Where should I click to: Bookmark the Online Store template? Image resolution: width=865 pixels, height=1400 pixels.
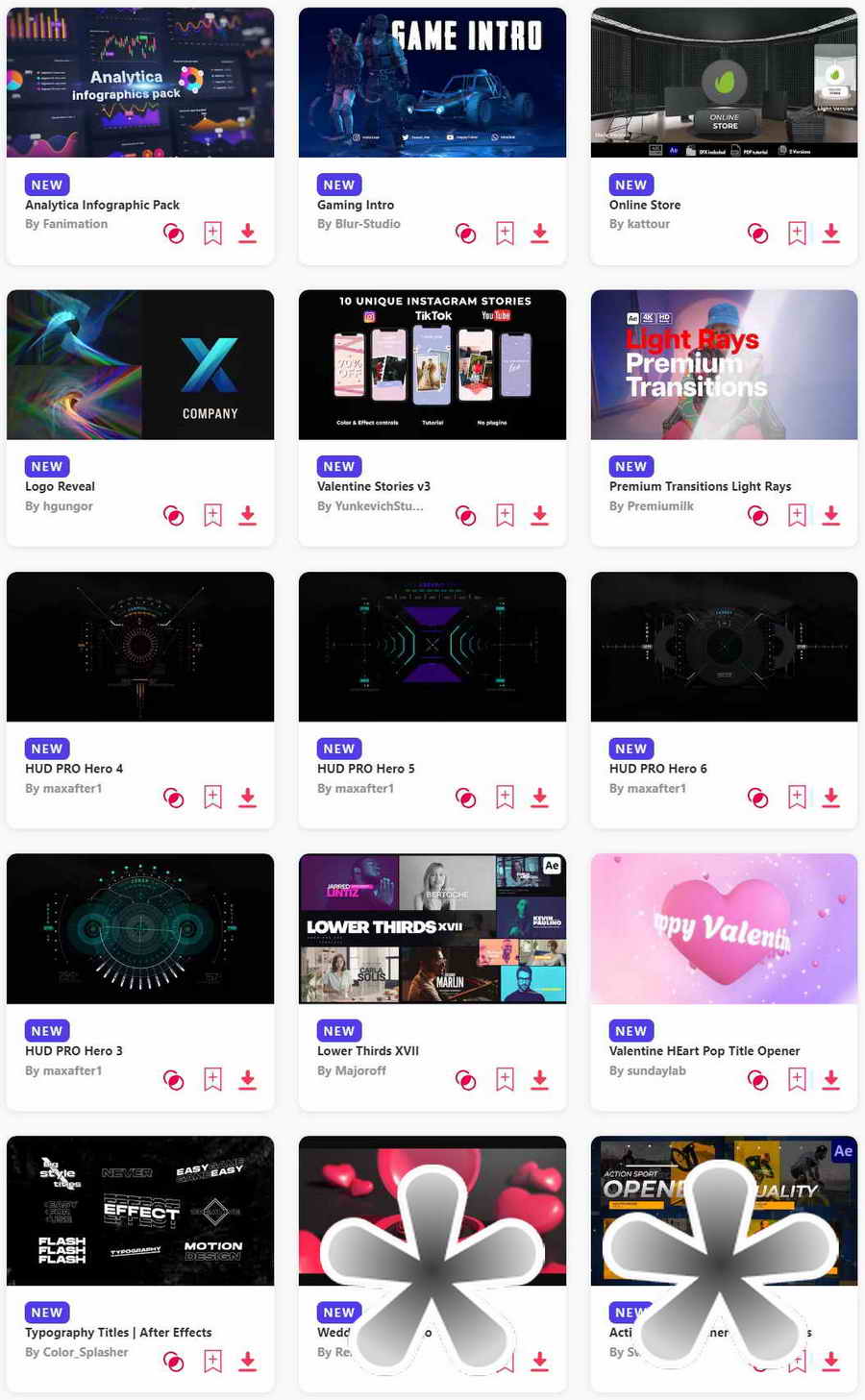(797, 233)
